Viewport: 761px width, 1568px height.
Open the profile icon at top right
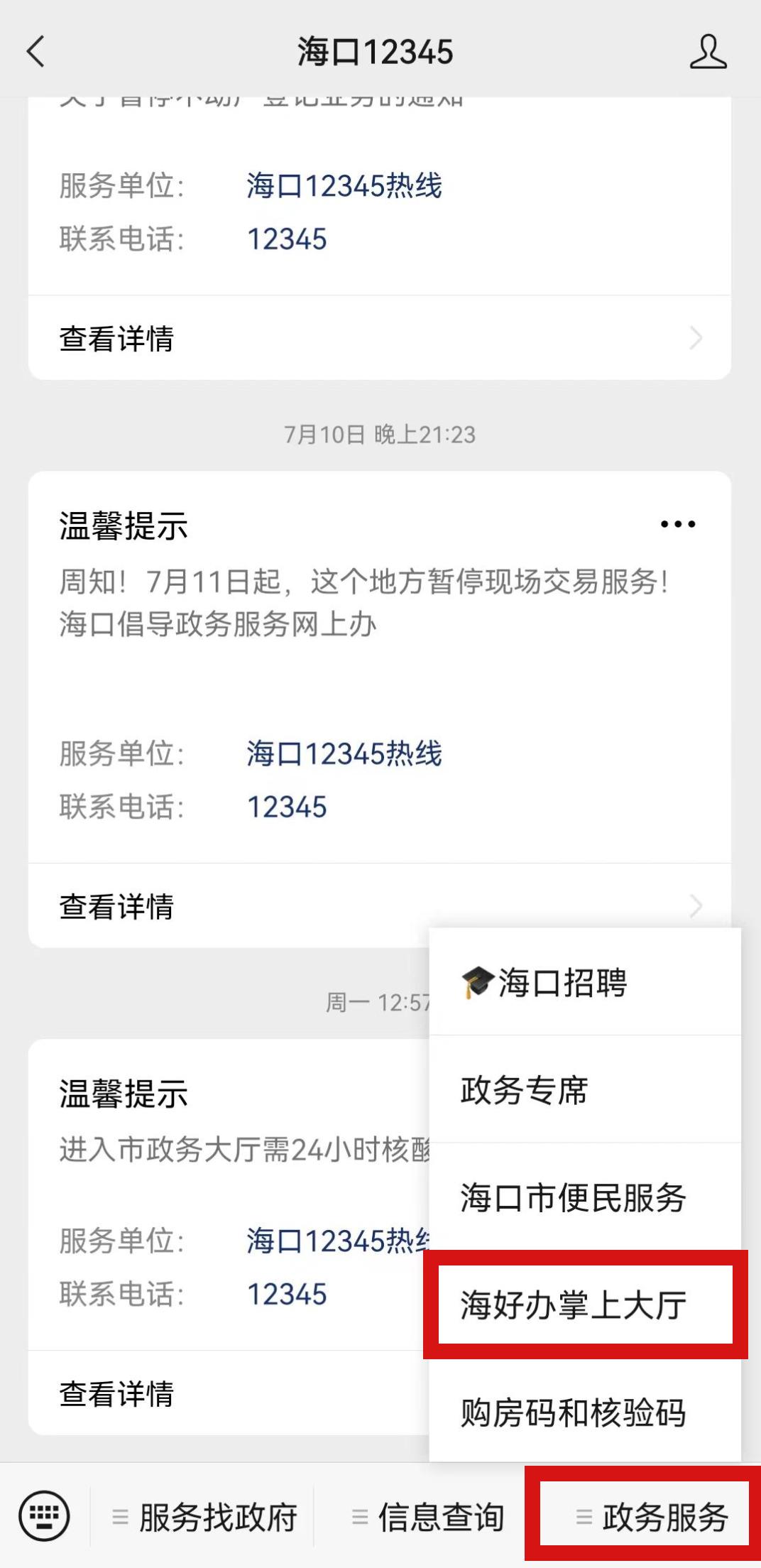(x=708, y=52)
